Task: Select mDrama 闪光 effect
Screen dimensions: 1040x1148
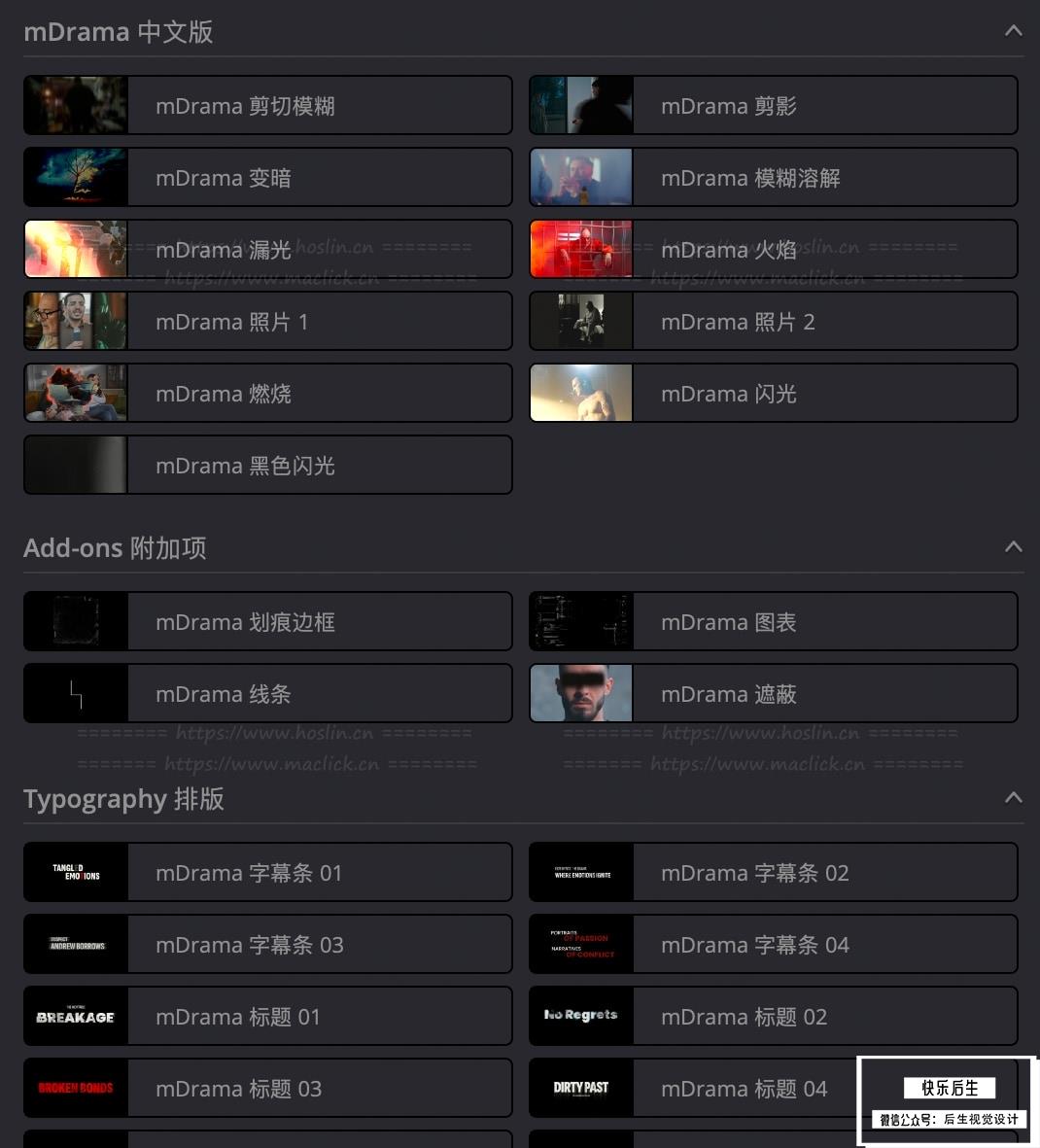Action: (x=774, y=393)
